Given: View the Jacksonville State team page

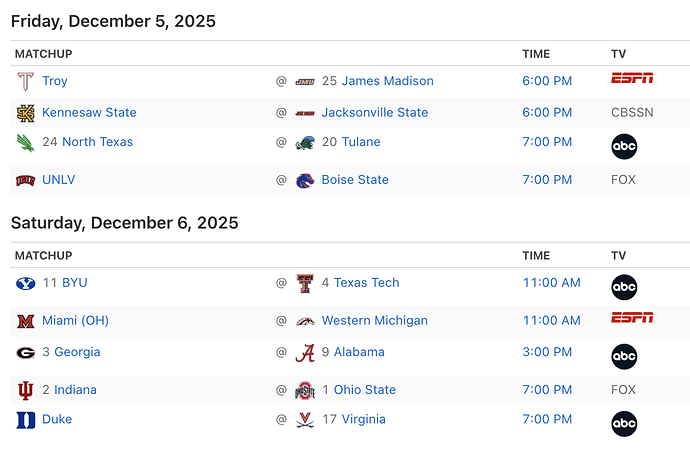Looking at the screenshot, I should [x=374, y=113].
